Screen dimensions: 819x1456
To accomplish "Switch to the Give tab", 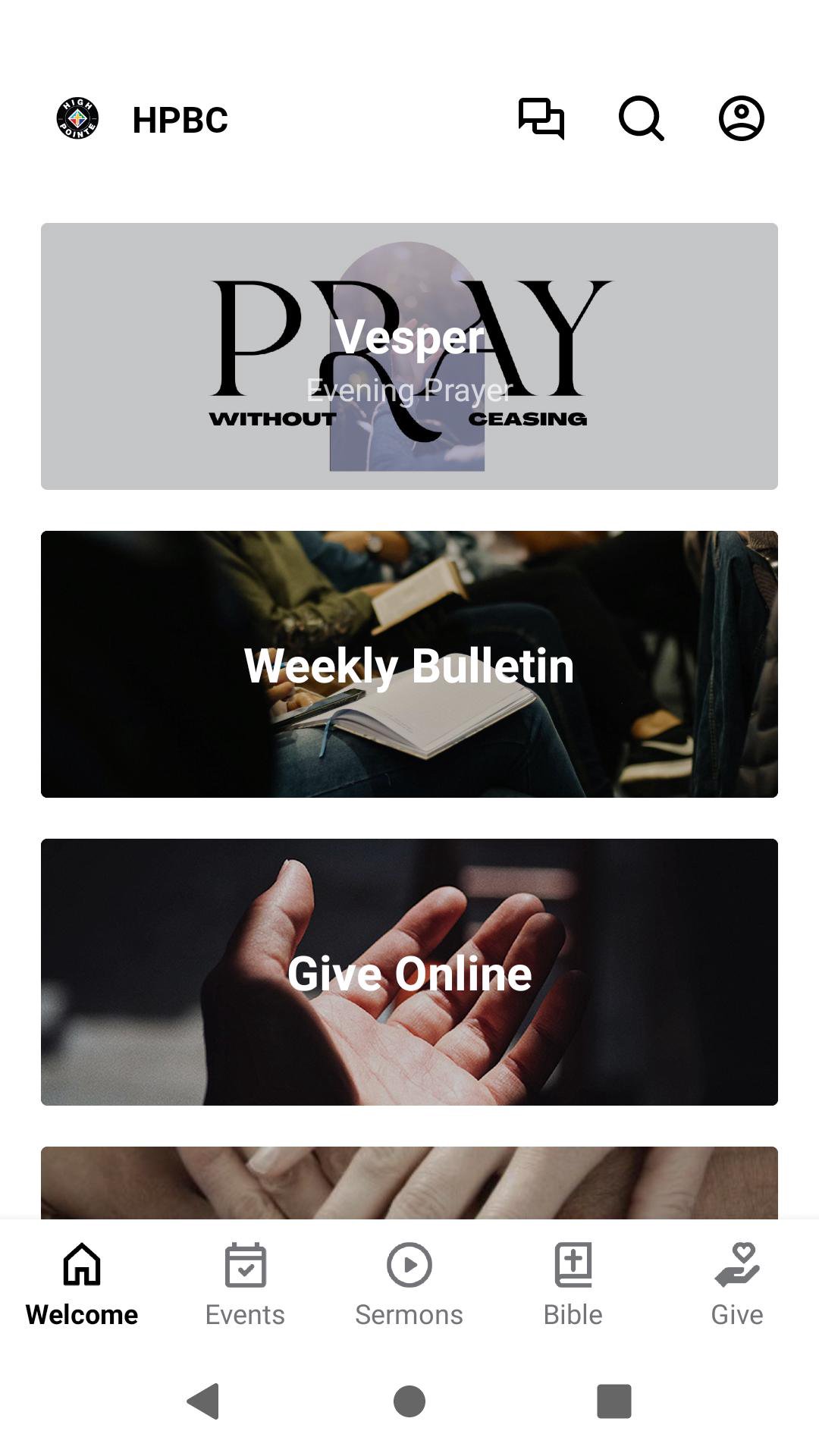I will click(736, 1285).
